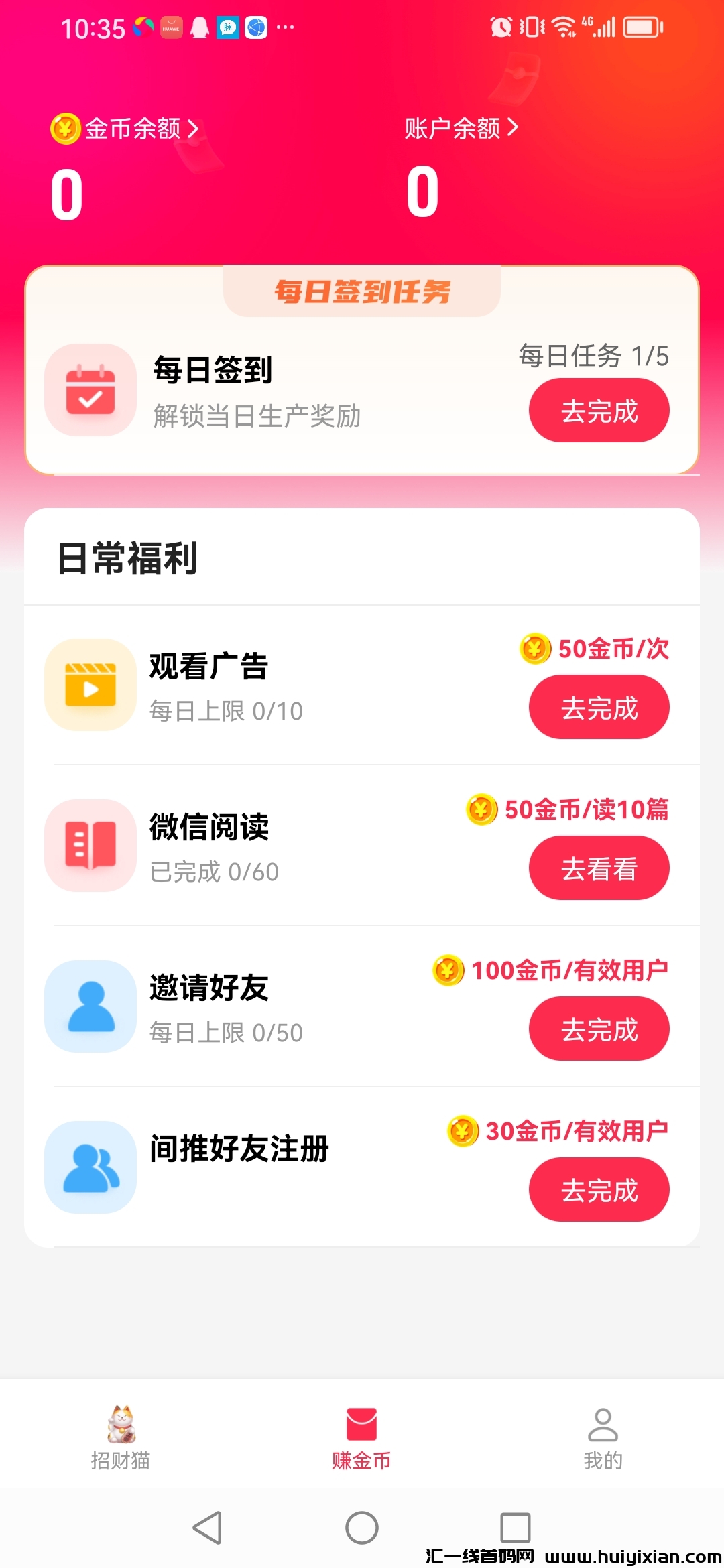Expand 金币余额 details via its chevron
The image size is (724, 1568).
click(192, 128)
